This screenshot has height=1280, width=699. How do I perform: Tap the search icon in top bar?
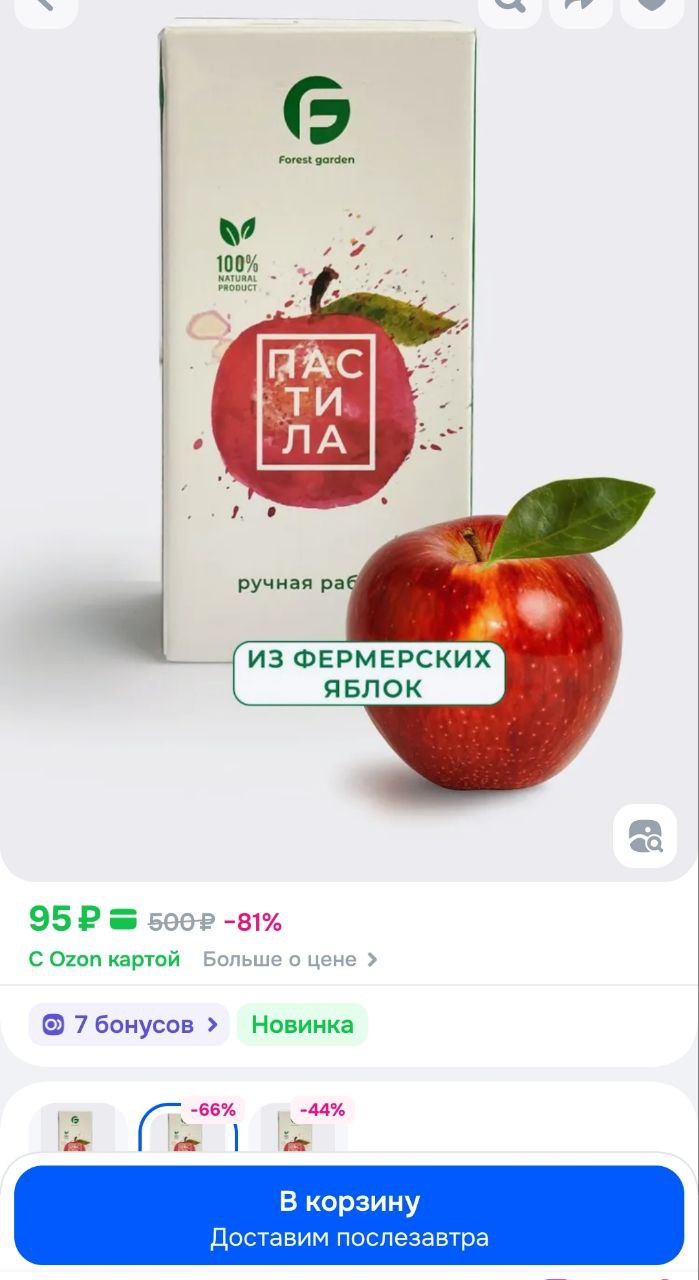tap(509, 6)
